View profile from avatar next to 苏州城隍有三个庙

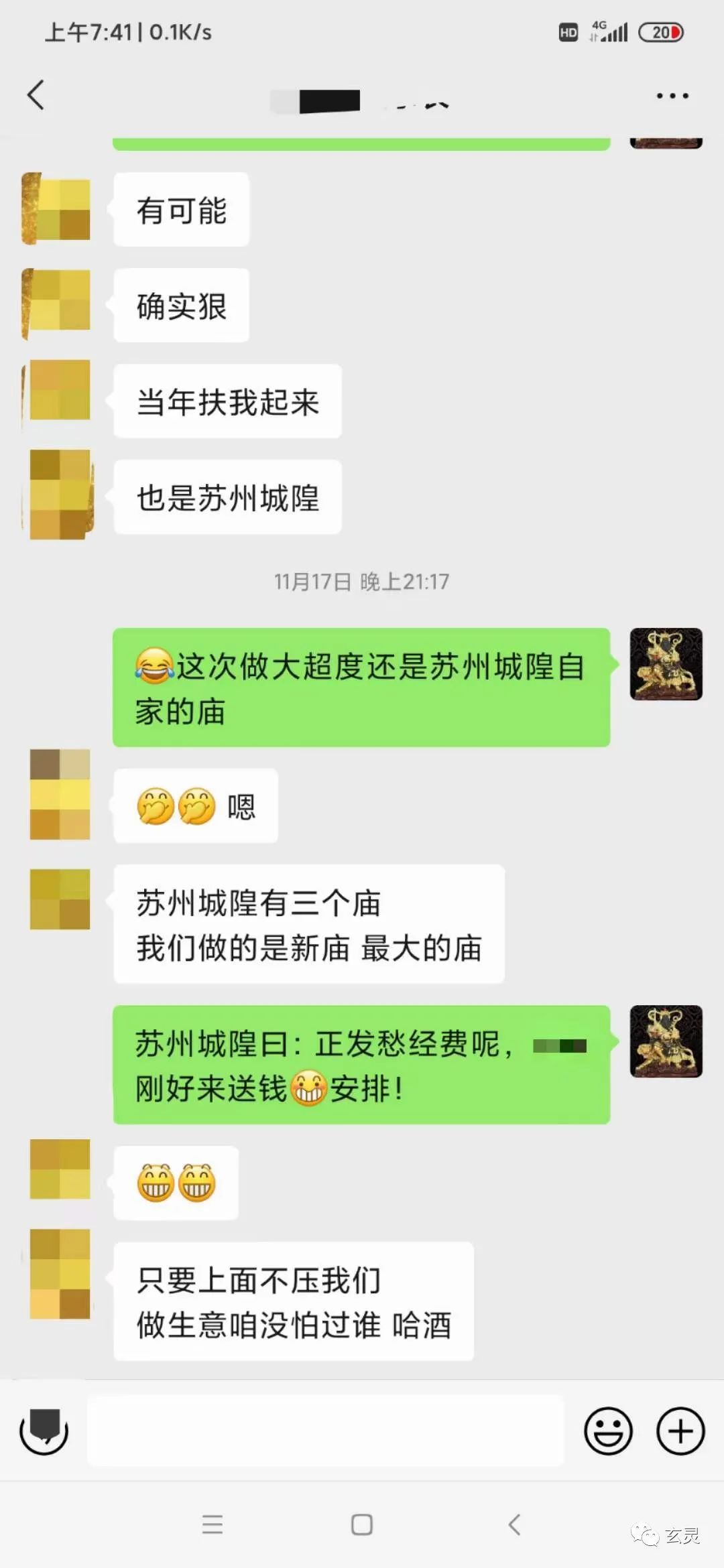60,899
